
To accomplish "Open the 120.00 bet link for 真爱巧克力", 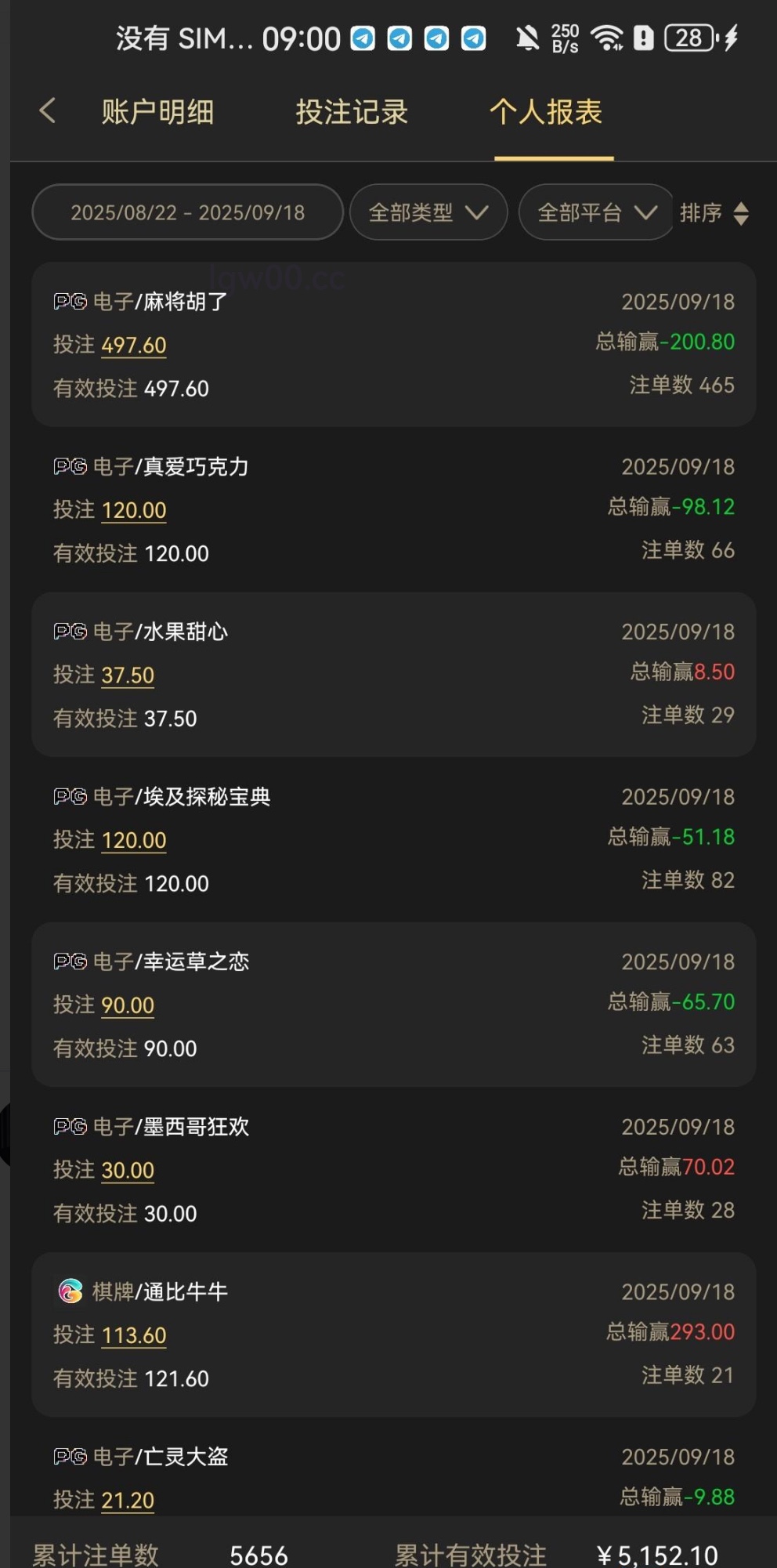I will click(x=134, y=510).
